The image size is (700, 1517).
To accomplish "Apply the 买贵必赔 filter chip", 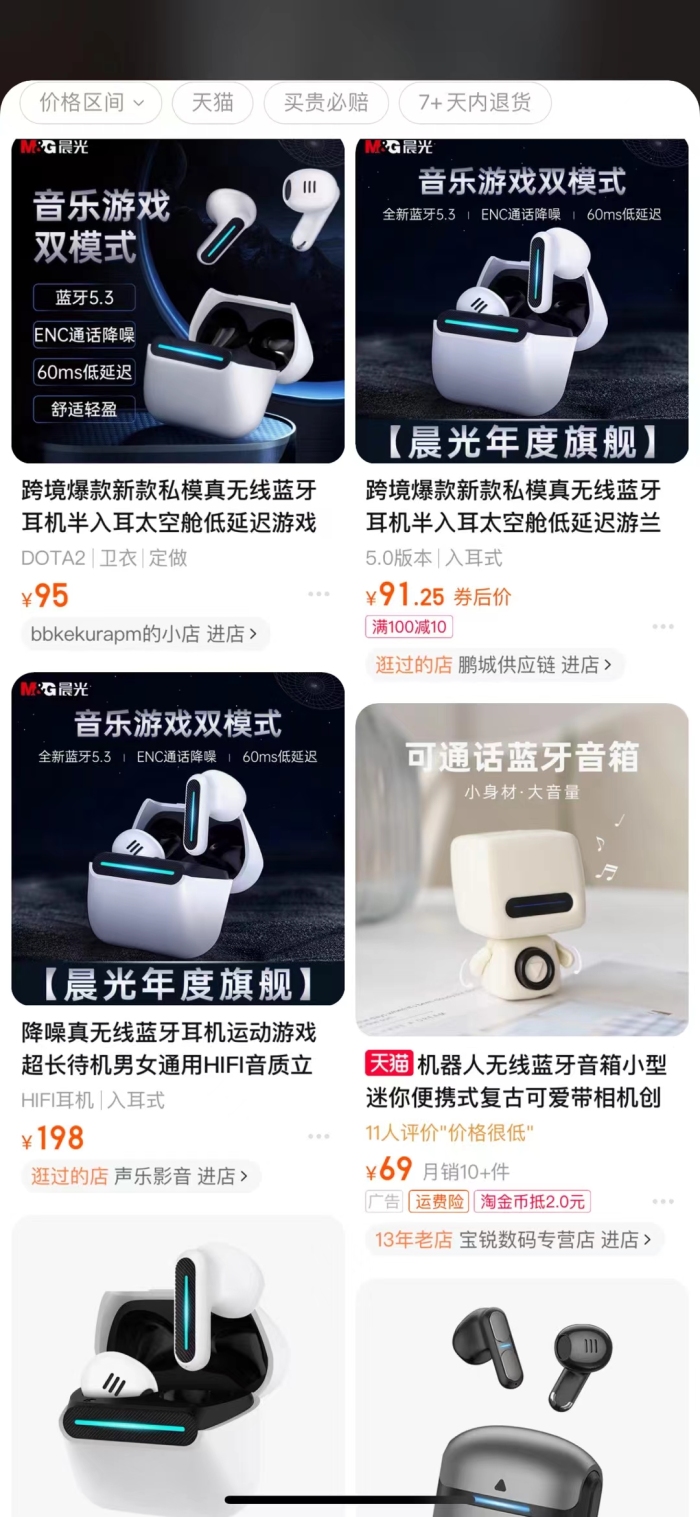I will click(x=326, y=102).
